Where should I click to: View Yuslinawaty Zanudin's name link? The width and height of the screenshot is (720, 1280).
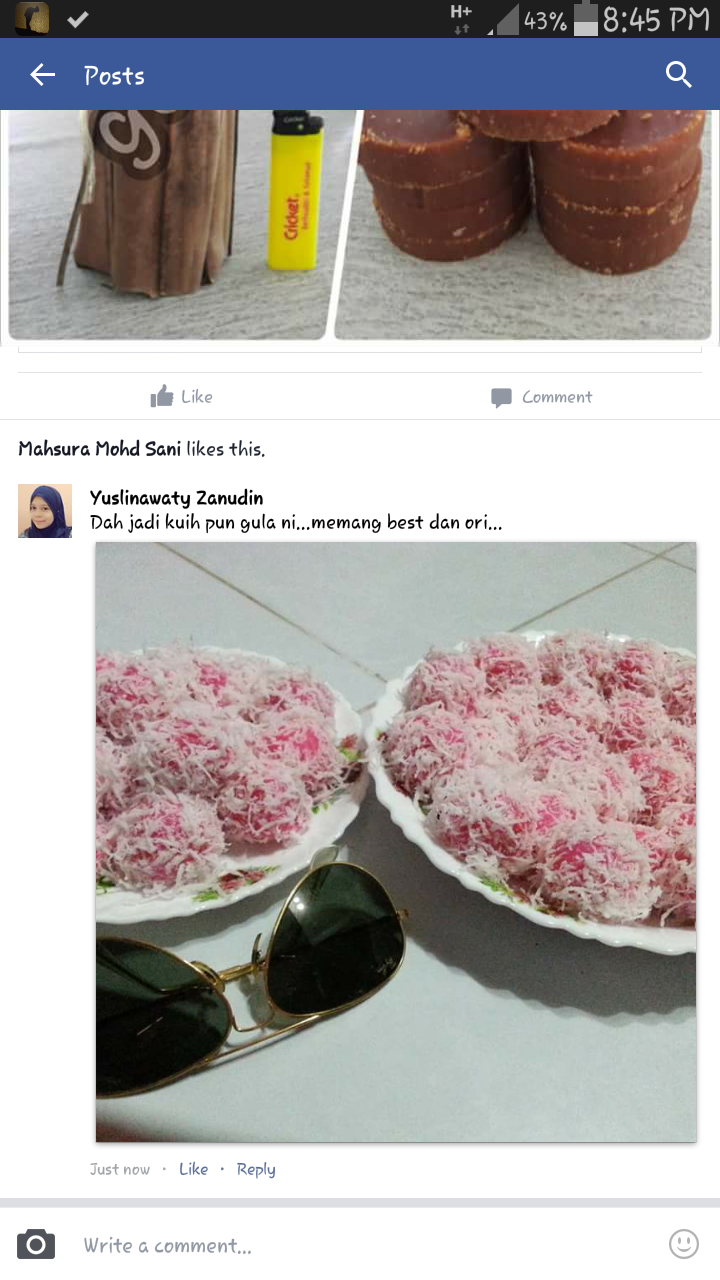click(175, 497)
